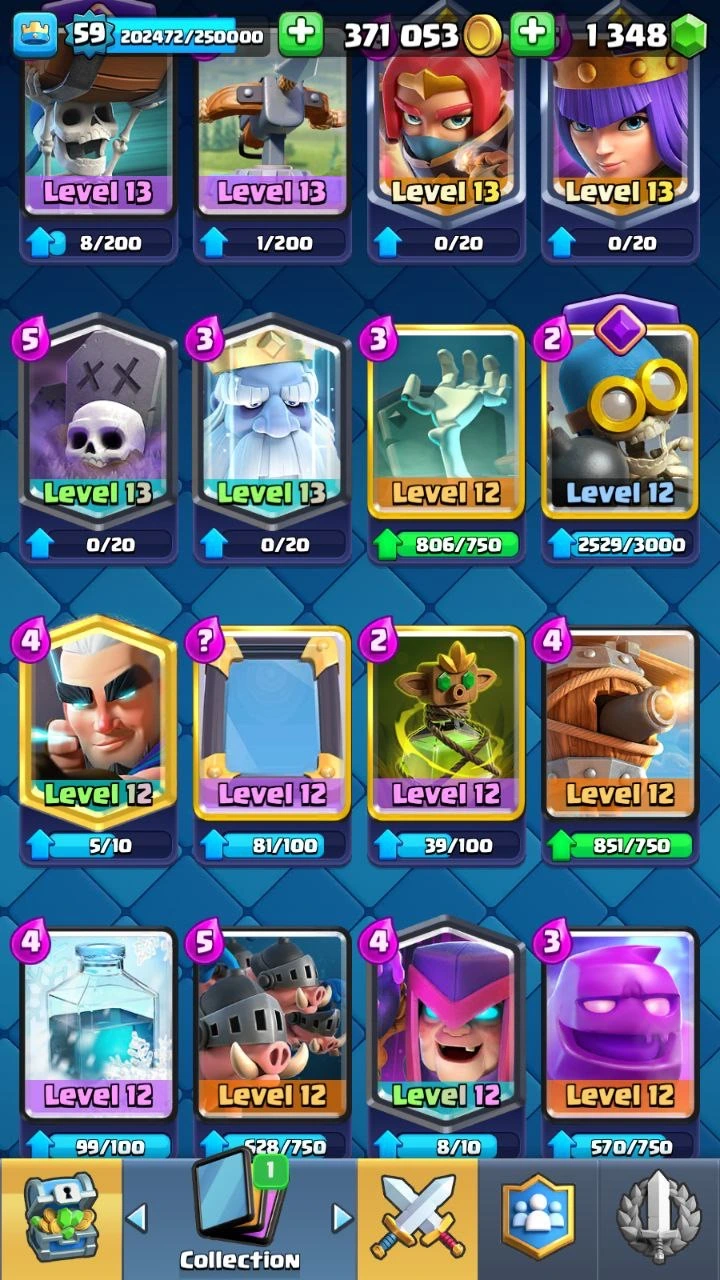Open the Tombstone card with 806/750
The width and height of the screenshot is (720, 1280).
tap(445, 420)
